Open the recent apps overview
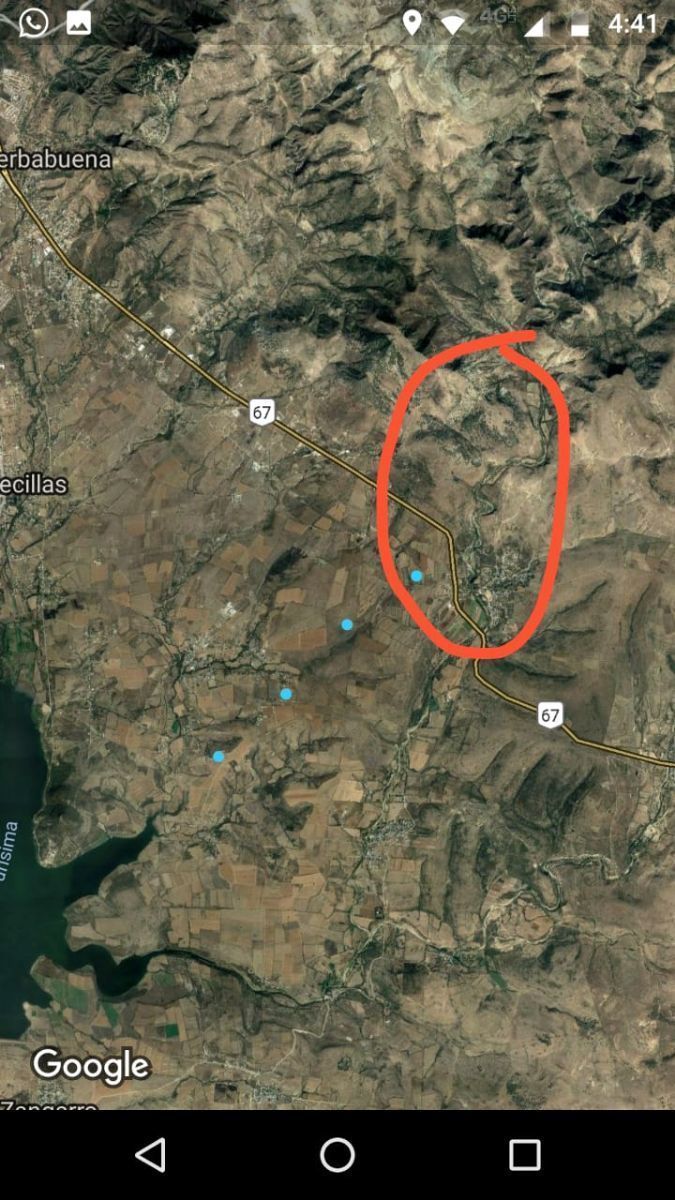Viewport: 675px width, 1200px height. [x=524, y=1155]
